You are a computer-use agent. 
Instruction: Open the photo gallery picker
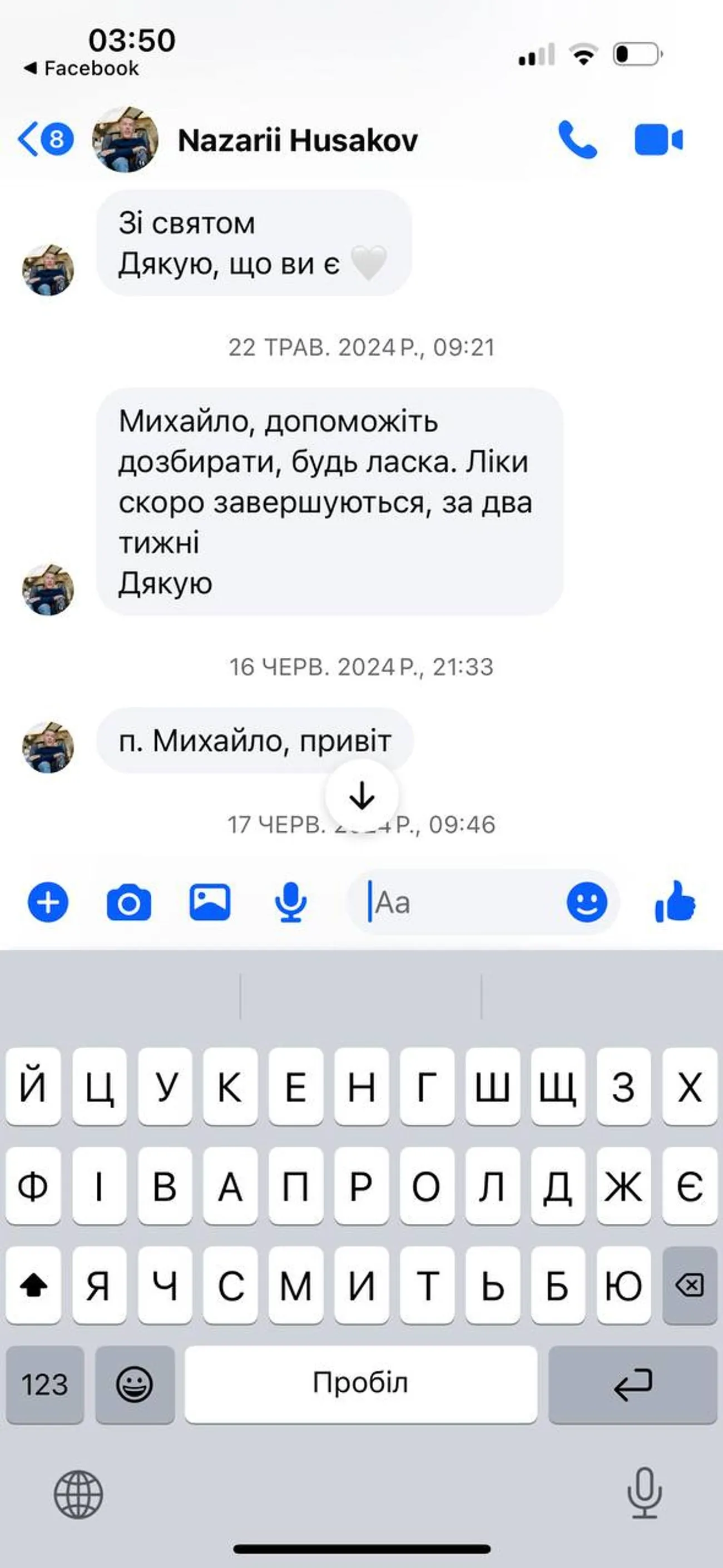click(210, 902)
